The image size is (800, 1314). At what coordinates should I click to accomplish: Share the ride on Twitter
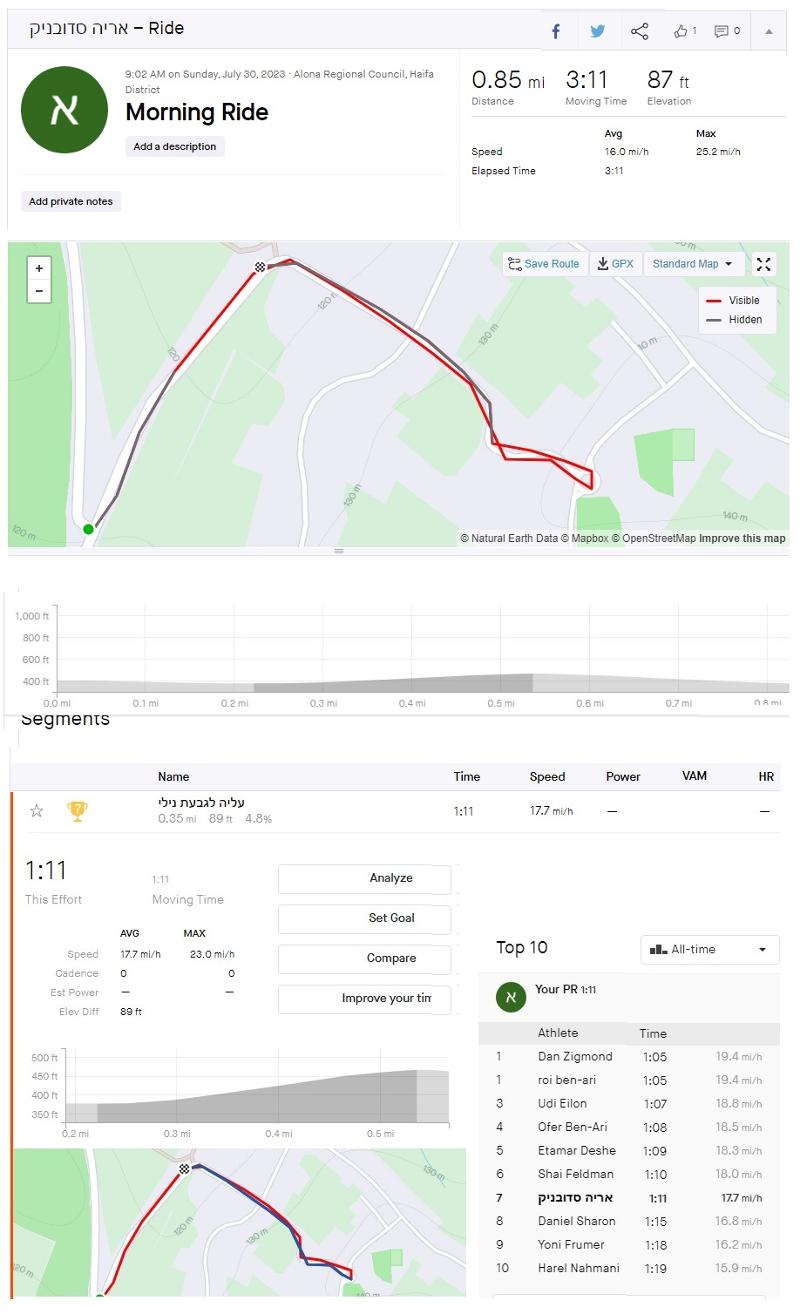point(597,31)
